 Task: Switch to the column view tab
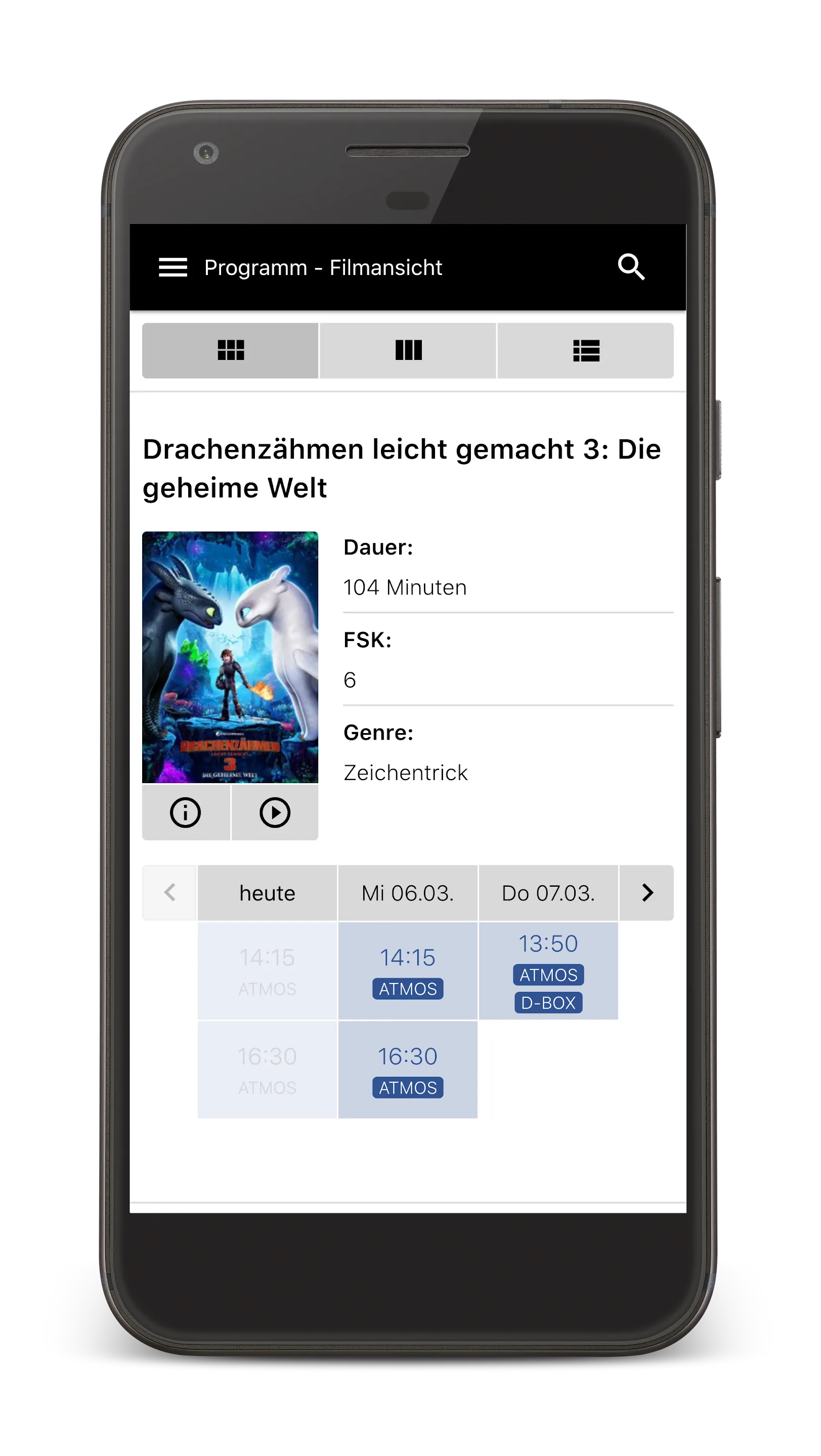coord(408,350)
